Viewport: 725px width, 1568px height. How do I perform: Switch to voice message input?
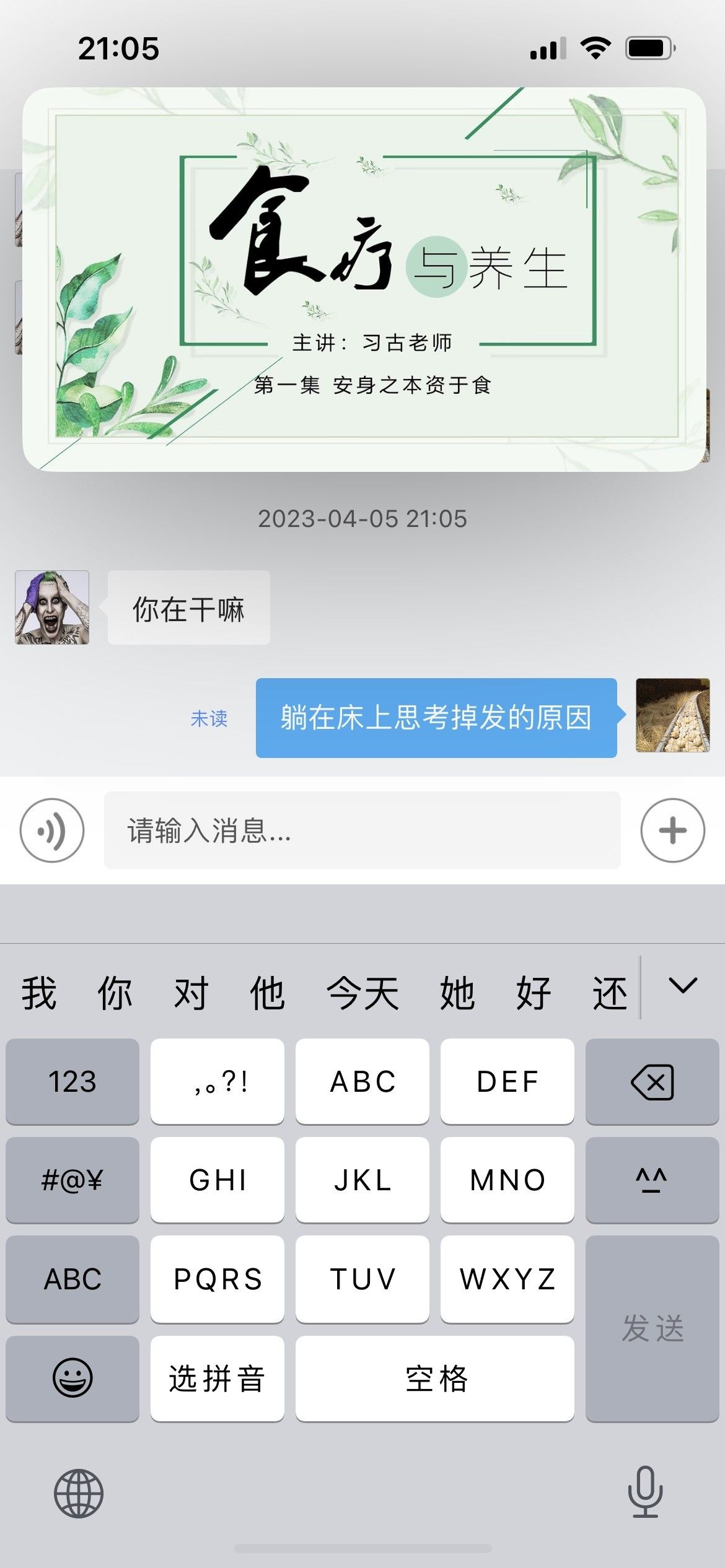(x=52, y=830)
